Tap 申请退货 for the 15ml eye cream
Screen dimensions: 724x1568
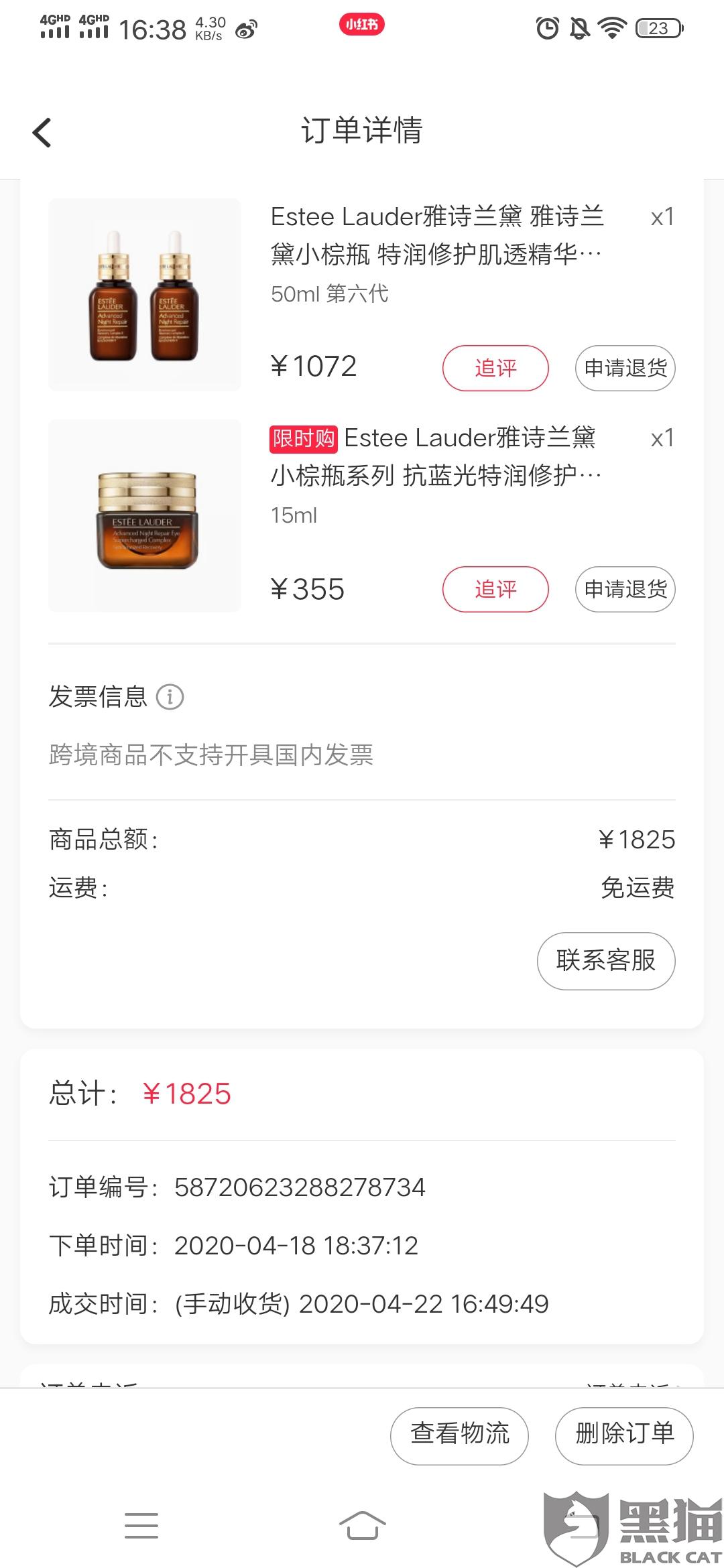(625, 589)
